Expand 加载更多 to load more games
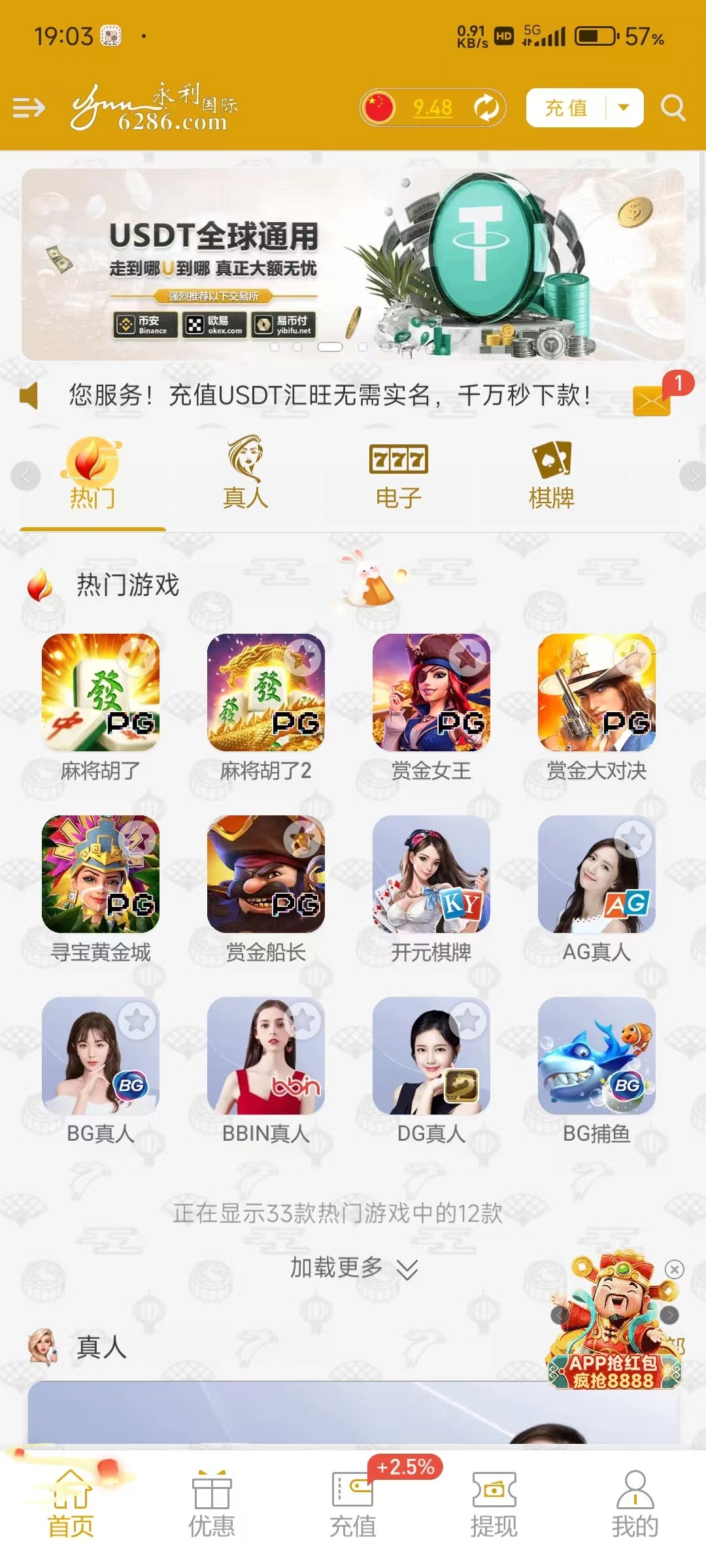The height and width of the screenshot is (1568, 706). pyautogui.click(x=353, y=1268)
